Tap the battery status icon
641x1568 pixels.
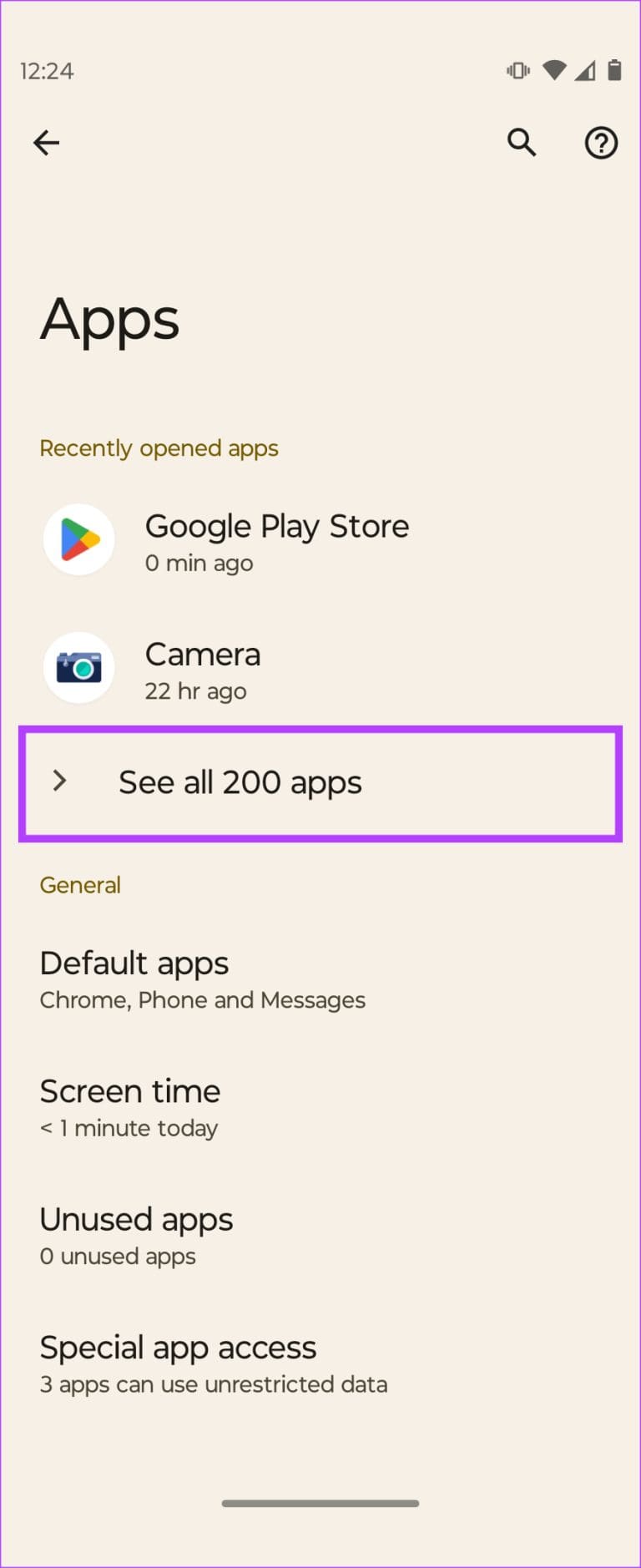point(614,71)
